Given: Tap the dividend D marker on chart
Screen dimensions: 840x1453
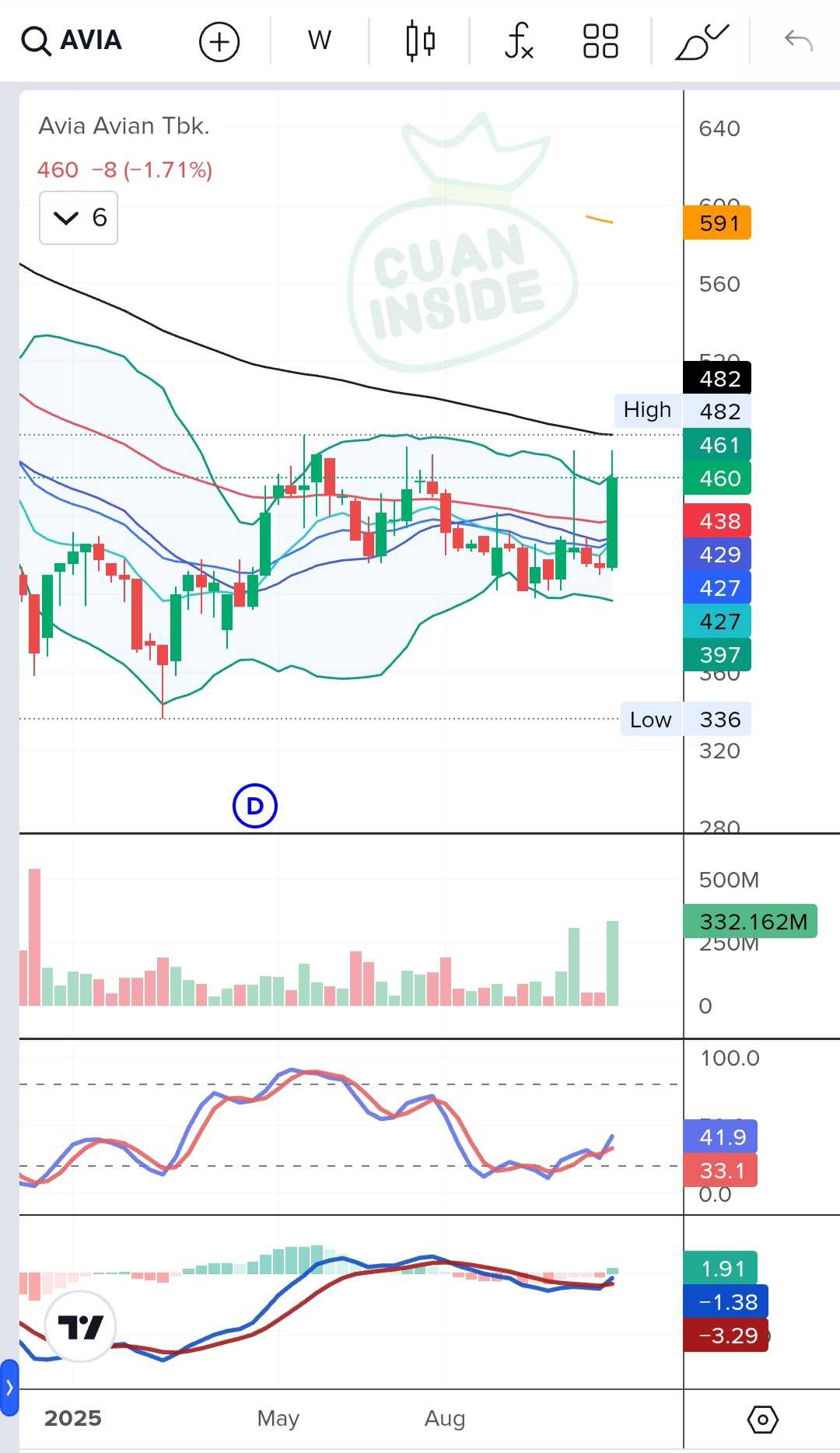Looking at the screenshot, I should (x=255, y=806).
